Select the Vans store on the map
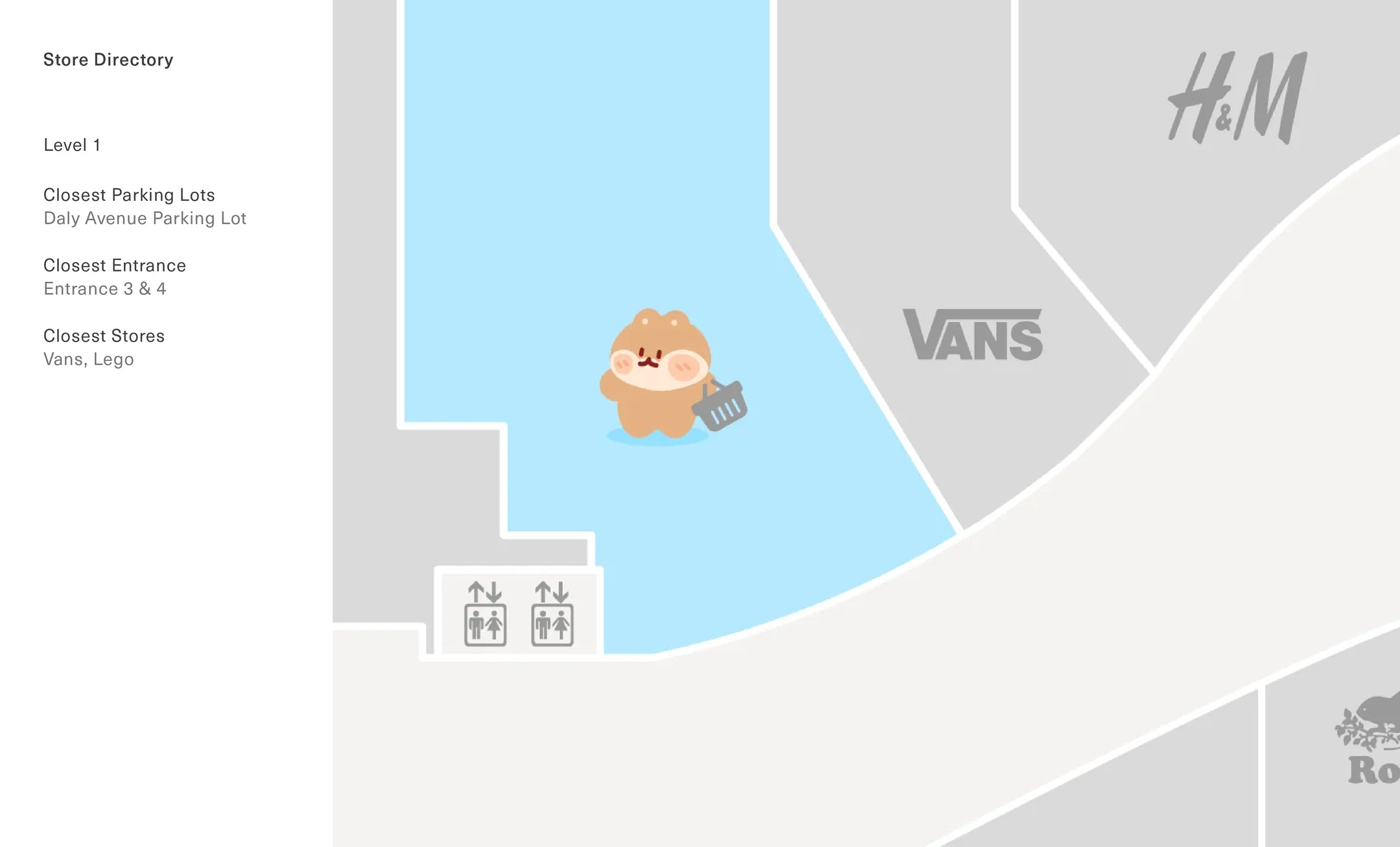Image resolution: width=1400 pixels, height=847 pixels. pyautogui.click(x=972, y=335)
